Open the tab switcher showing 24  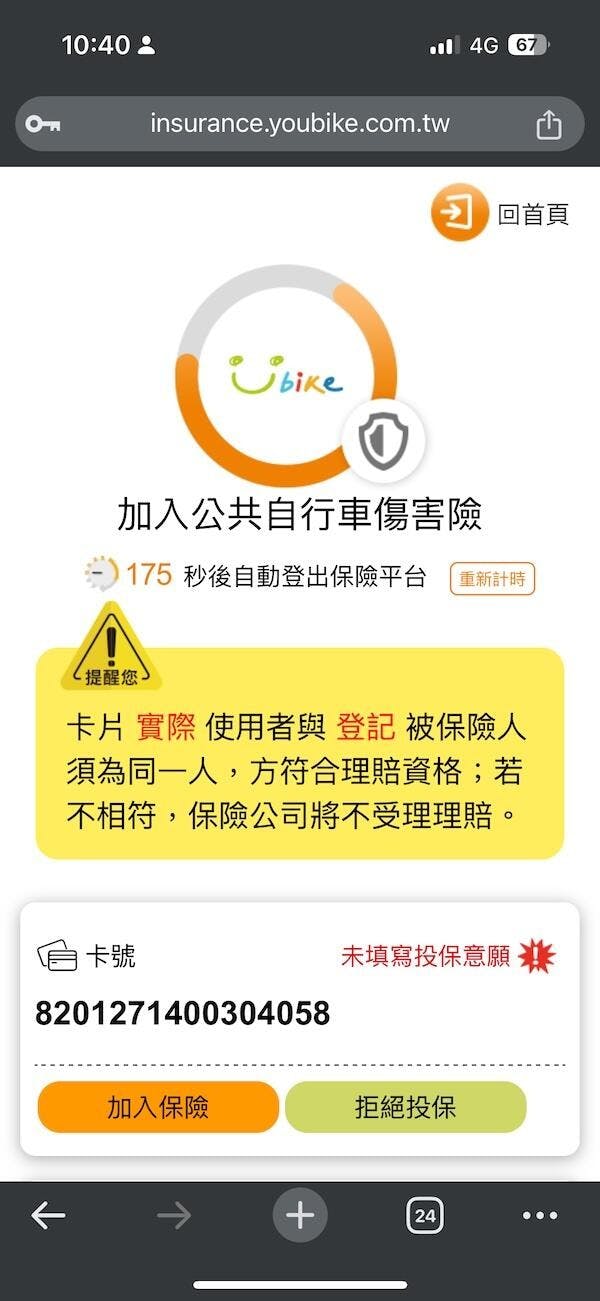point(425,1215)
